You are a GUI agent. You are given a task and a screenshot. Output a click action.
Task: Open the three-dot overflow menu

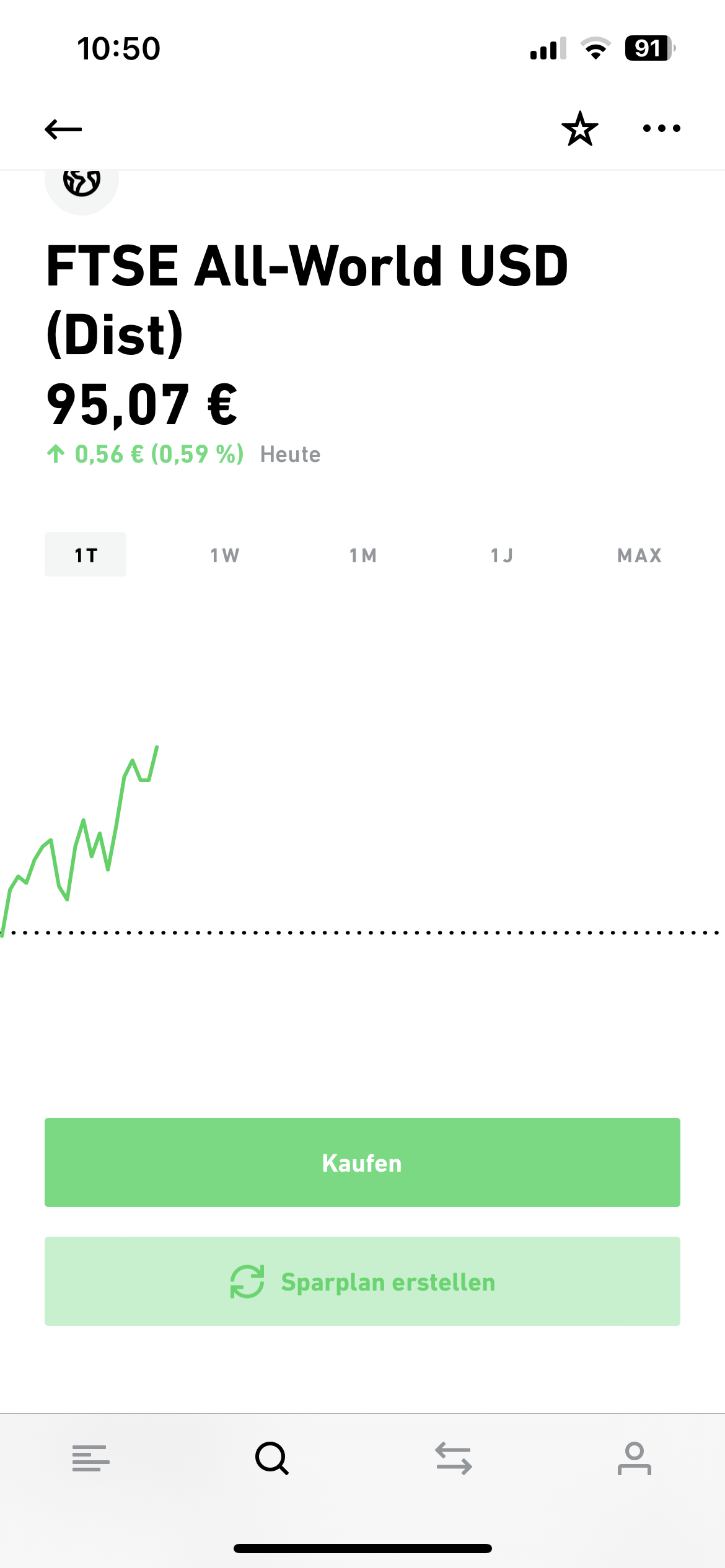point(661,129)
